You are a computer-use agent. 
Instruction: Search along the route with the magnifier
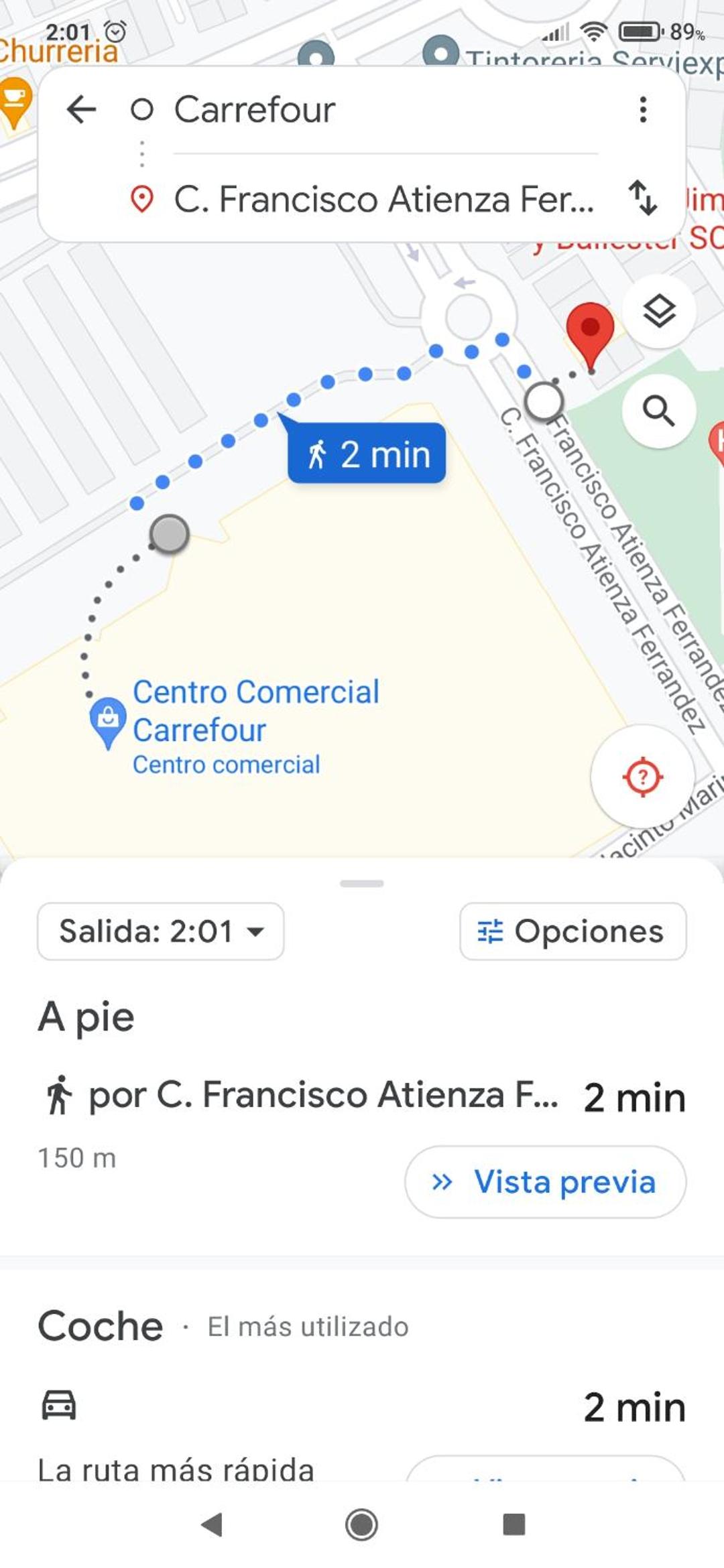click(x=659, y=411)
